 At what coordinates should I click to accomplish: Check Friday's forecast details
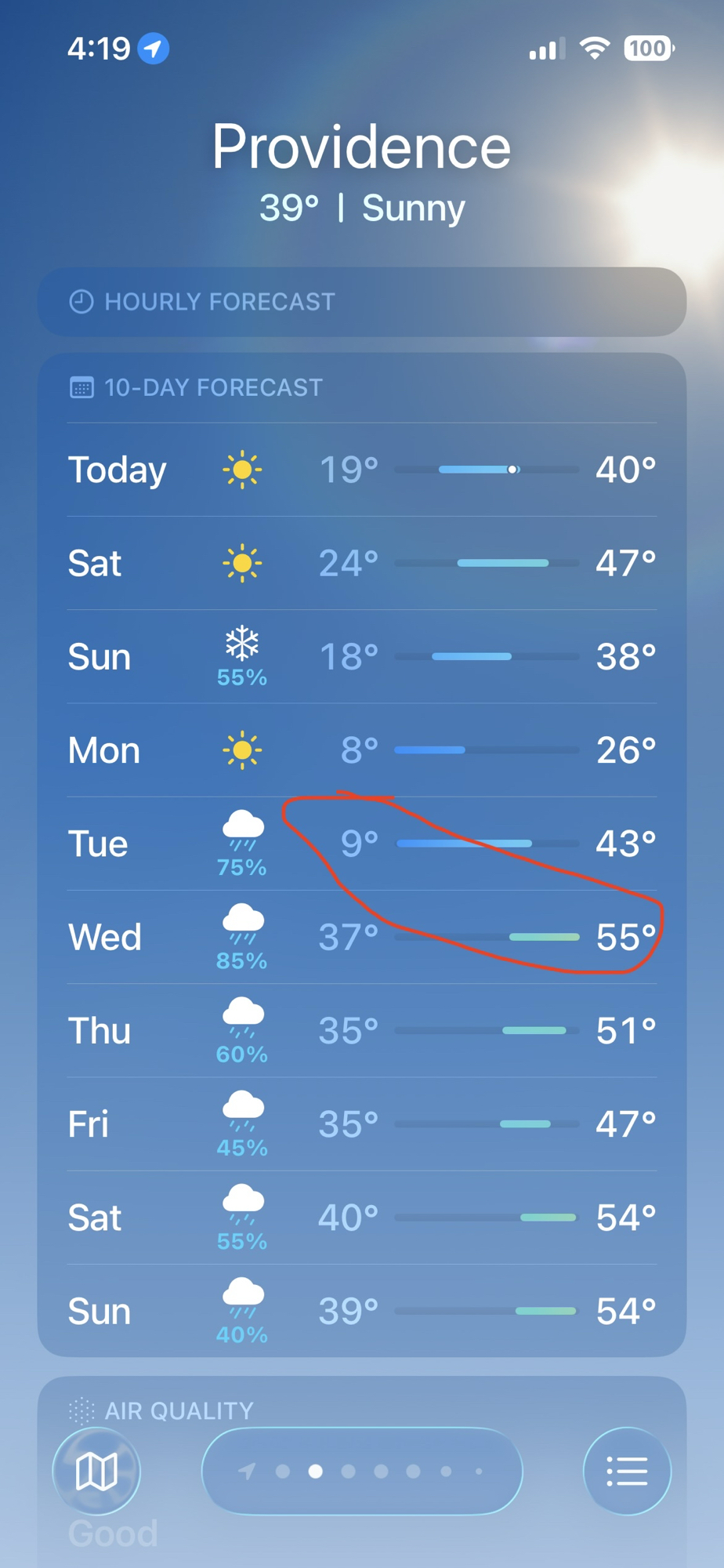point(362,1123)
